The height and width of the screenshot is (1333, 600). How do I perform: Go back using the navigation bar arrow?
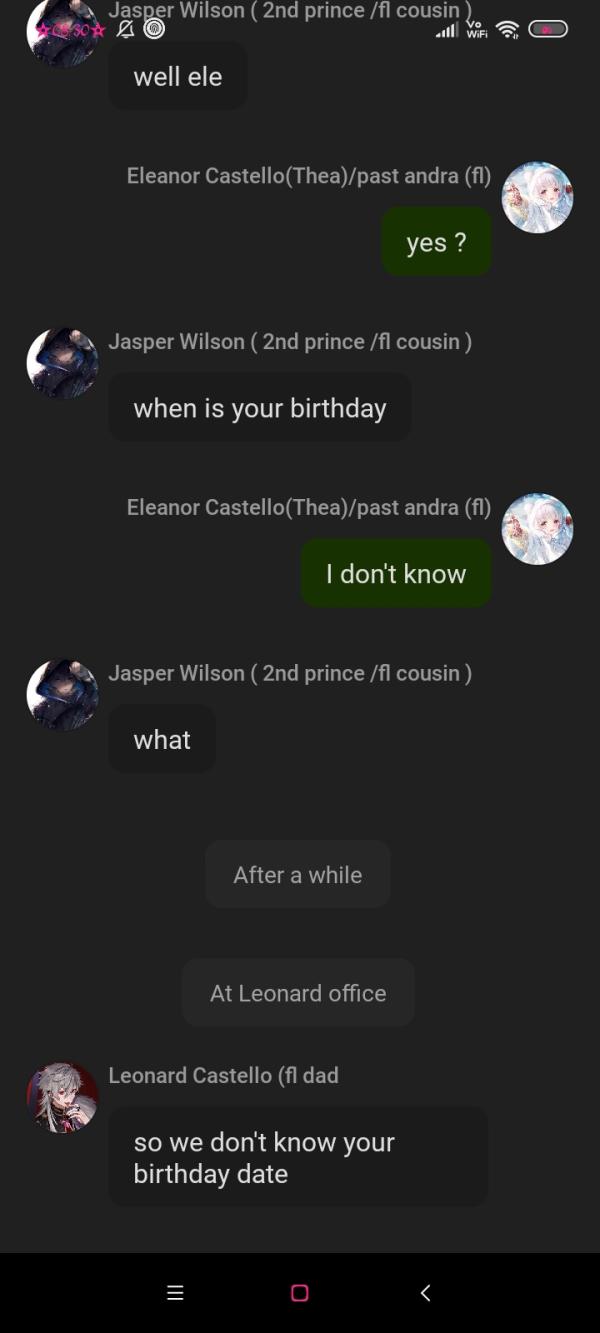point(425,1293)
